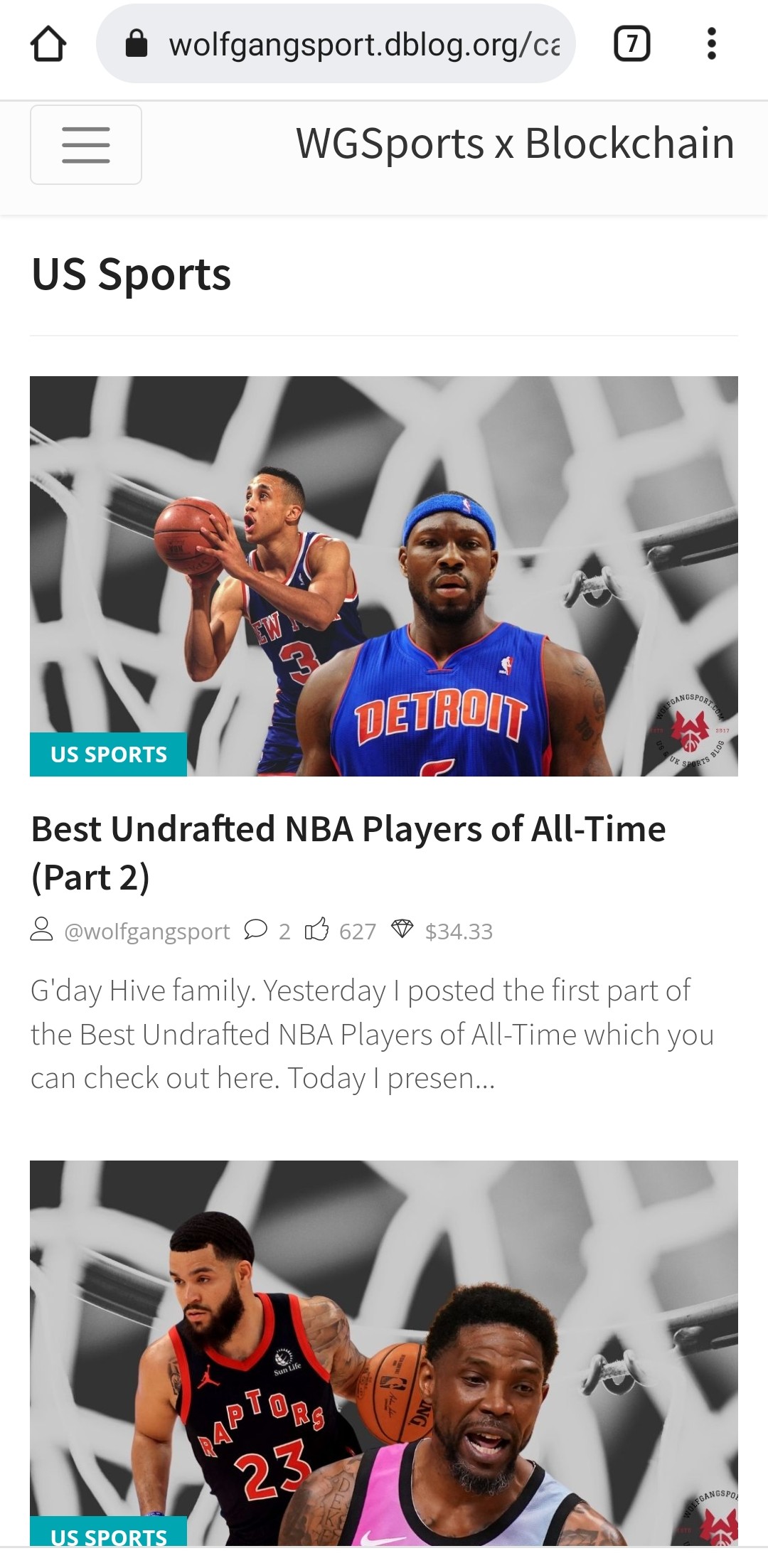Tap US SPORTS tag on Detroit image
This screenshot has width=768, height=1568.
109,754
